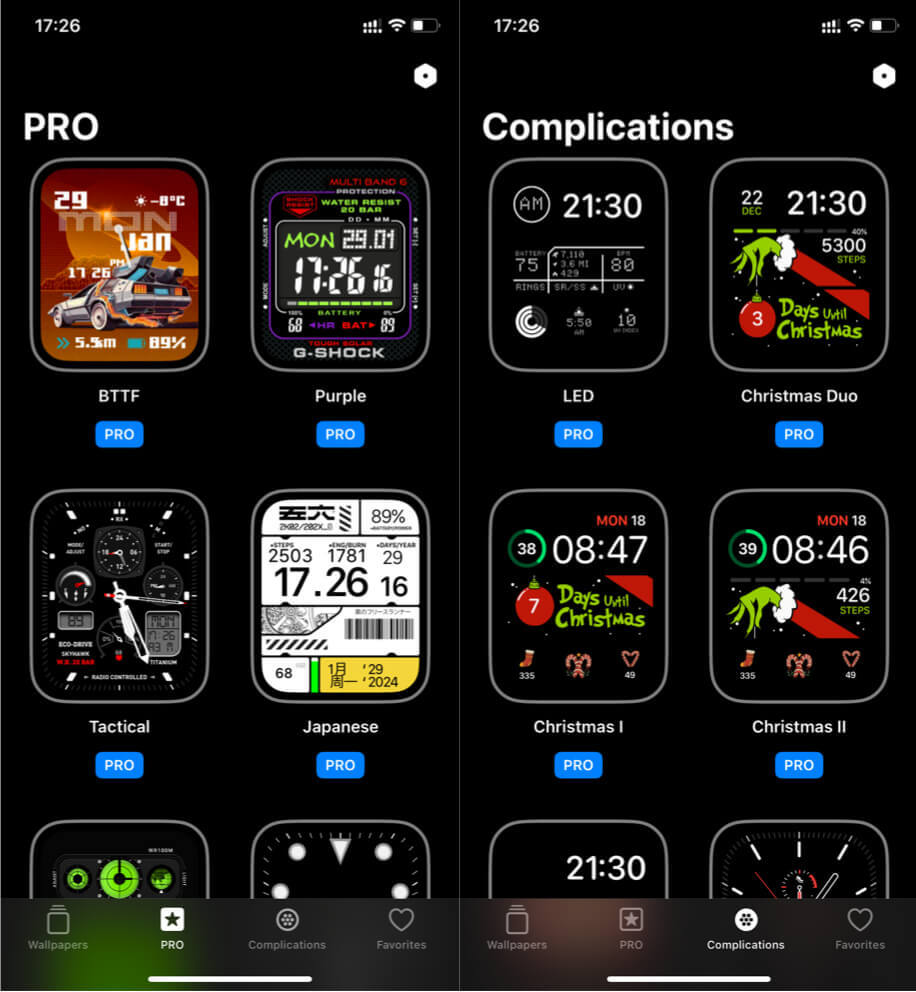Image resolution: width=916 pixels, height=992 pixels.
Task: Select the Purple G-Shock watch face
Action: (340, 264)
